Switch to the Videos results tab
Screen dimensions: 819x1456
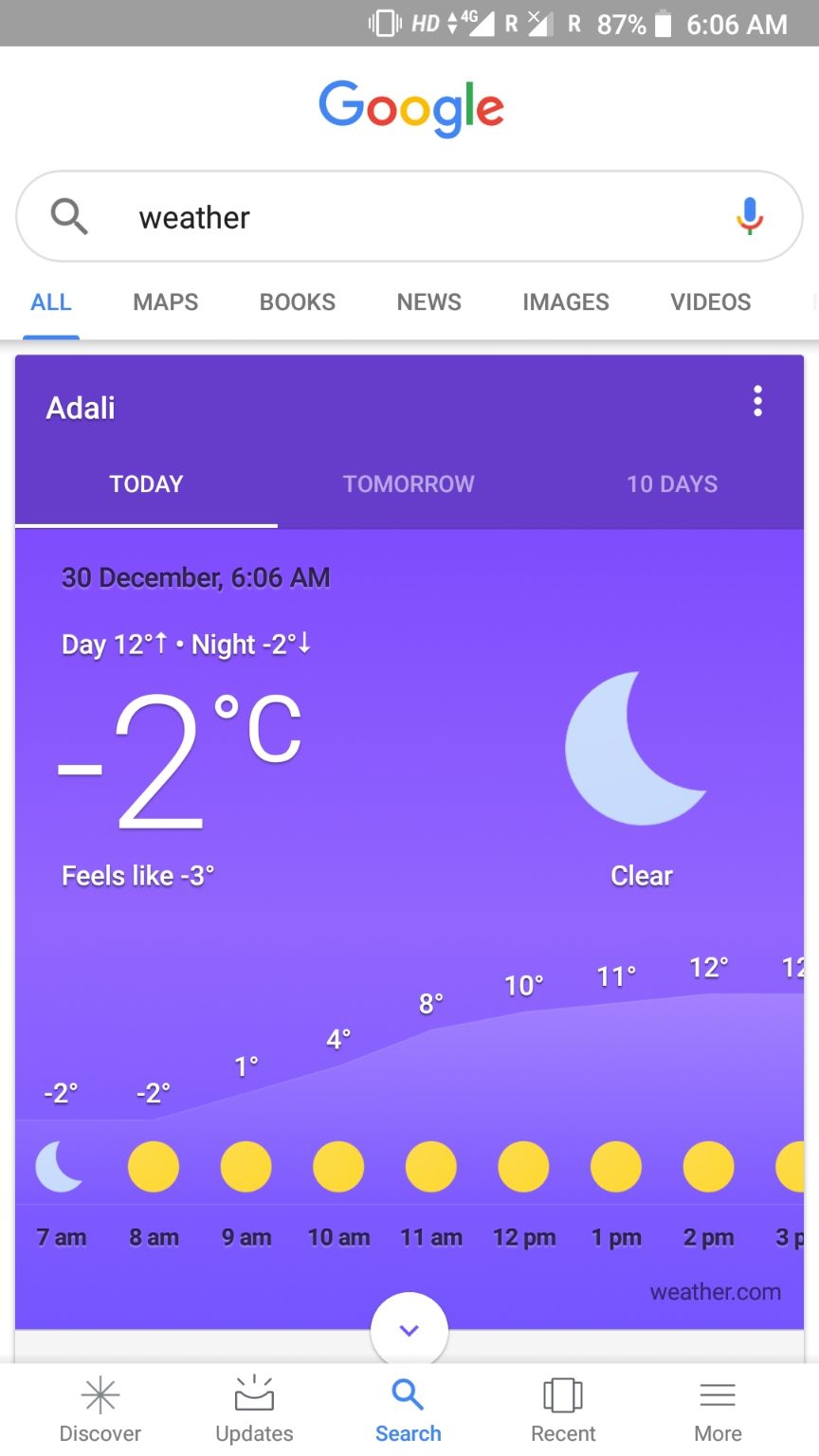(710, 302)
